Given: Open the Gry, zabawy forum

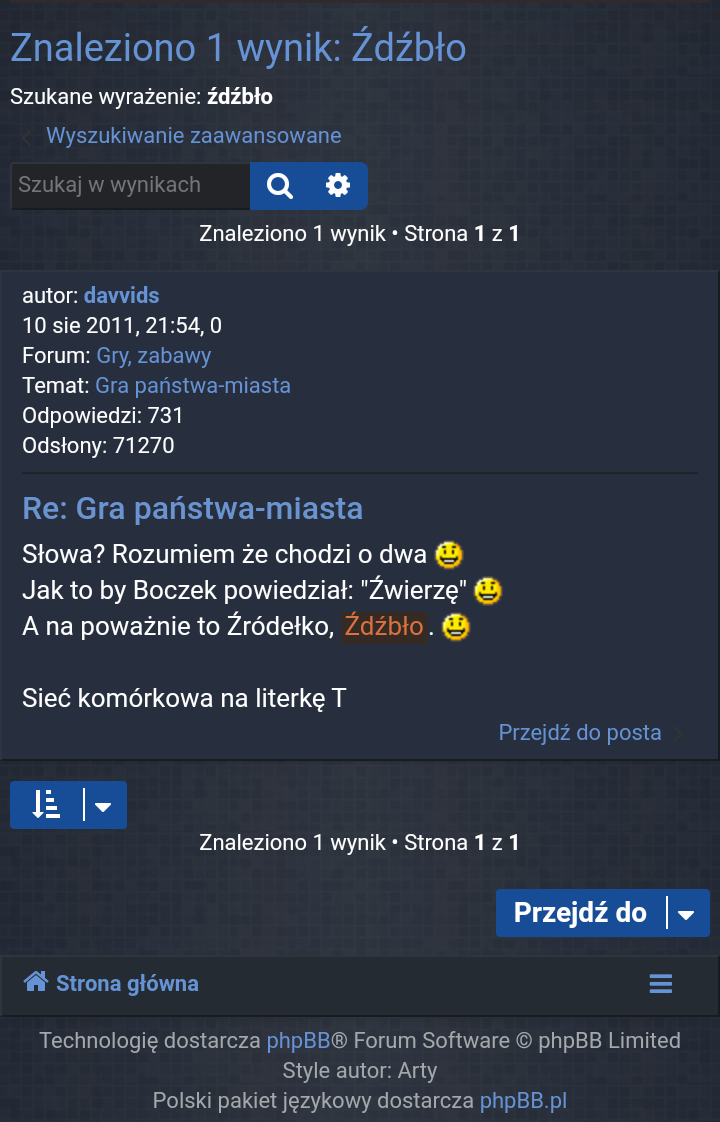Looking at the screenshot, I should pyautogui.click(x=153, y=355).
